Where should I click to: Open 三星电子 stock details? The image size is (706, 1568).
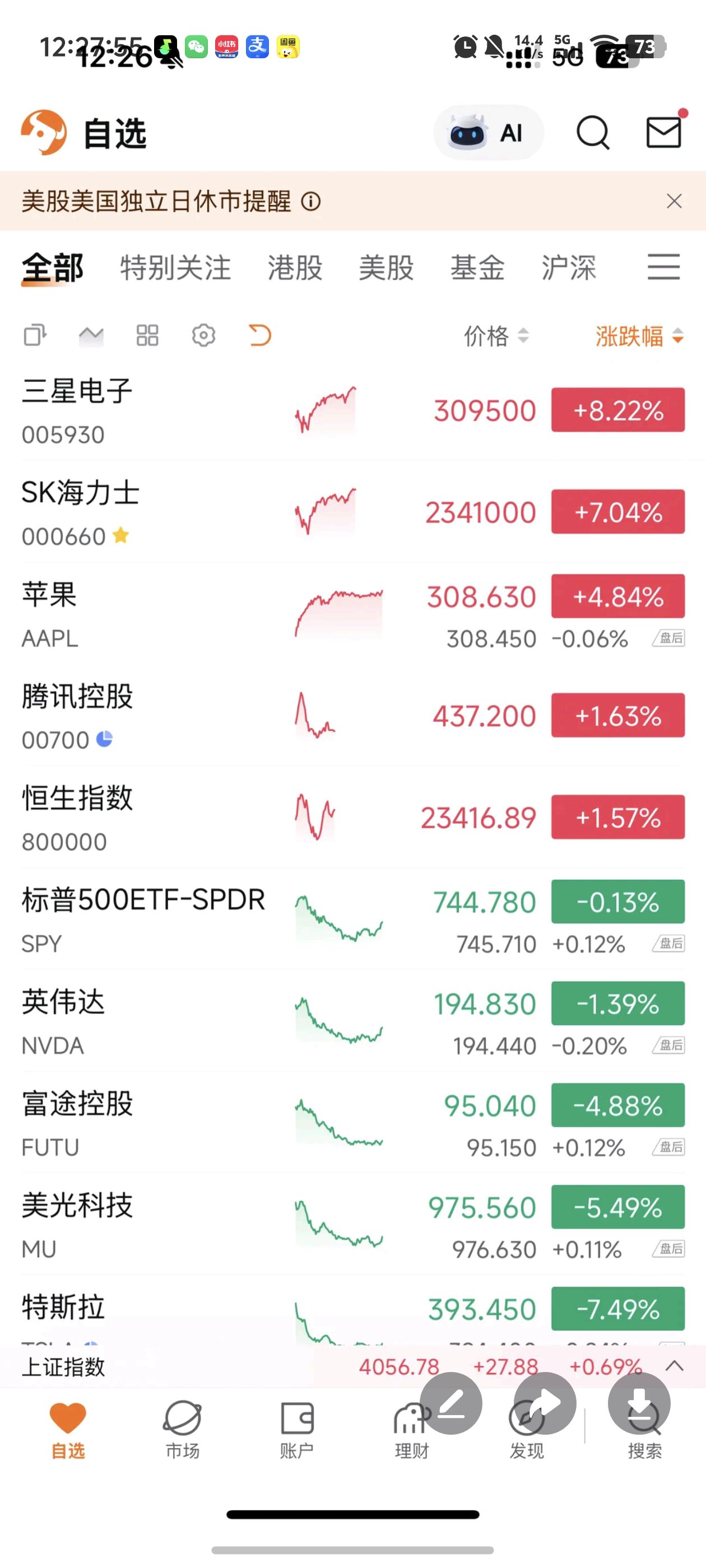[x=352, y=410]
